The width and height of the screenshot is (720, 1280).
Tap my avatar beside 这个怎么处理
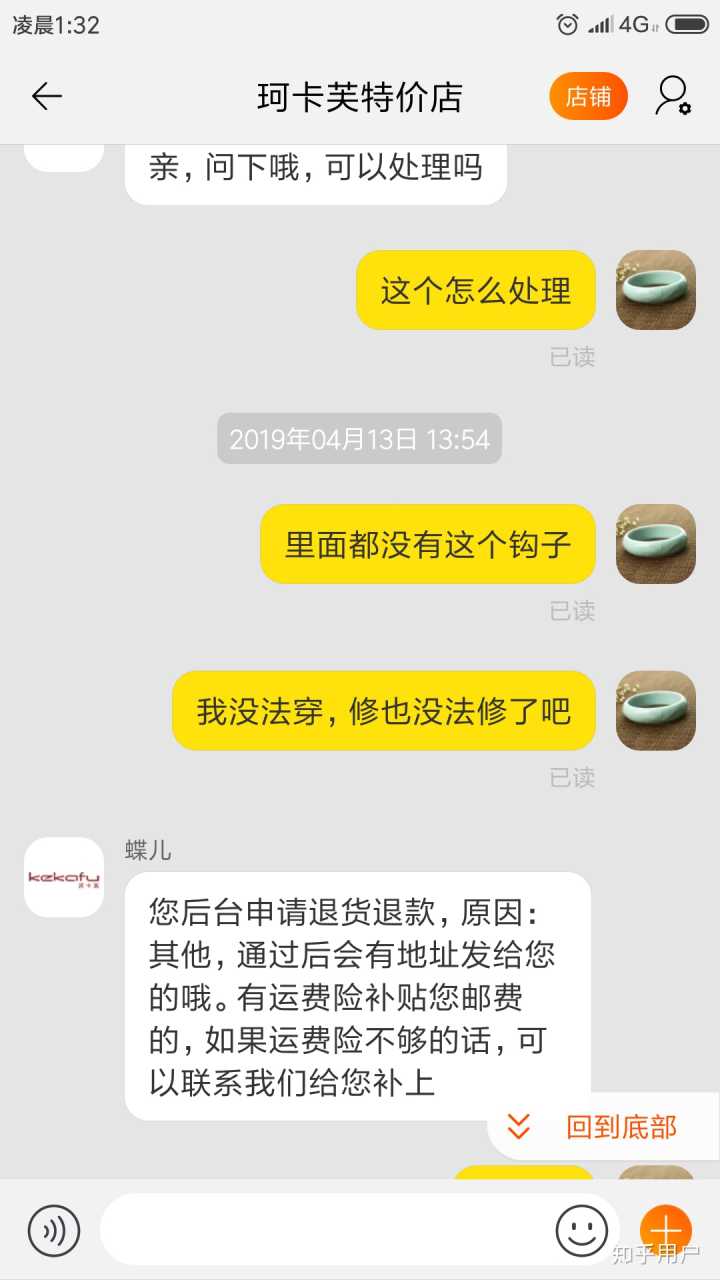coord(655,290)
